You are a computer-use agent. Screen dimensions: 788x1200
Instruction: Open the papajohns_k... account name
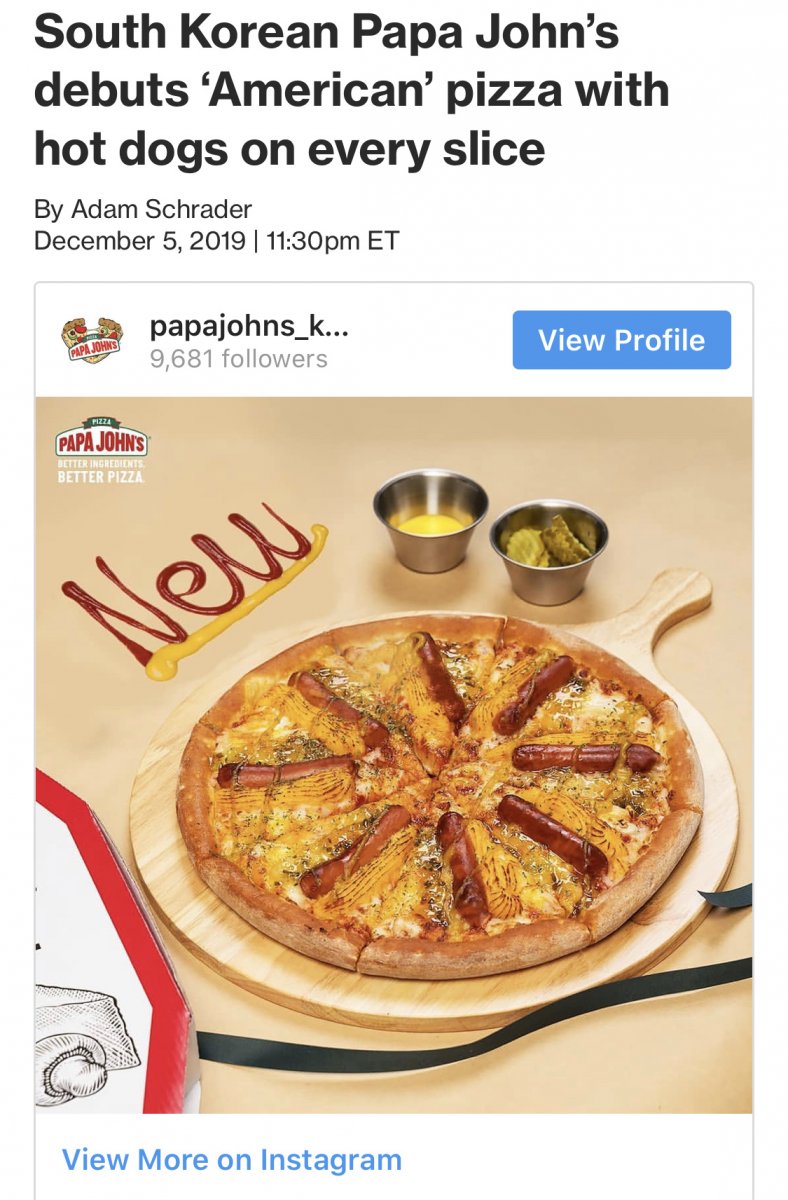(249, 326)
